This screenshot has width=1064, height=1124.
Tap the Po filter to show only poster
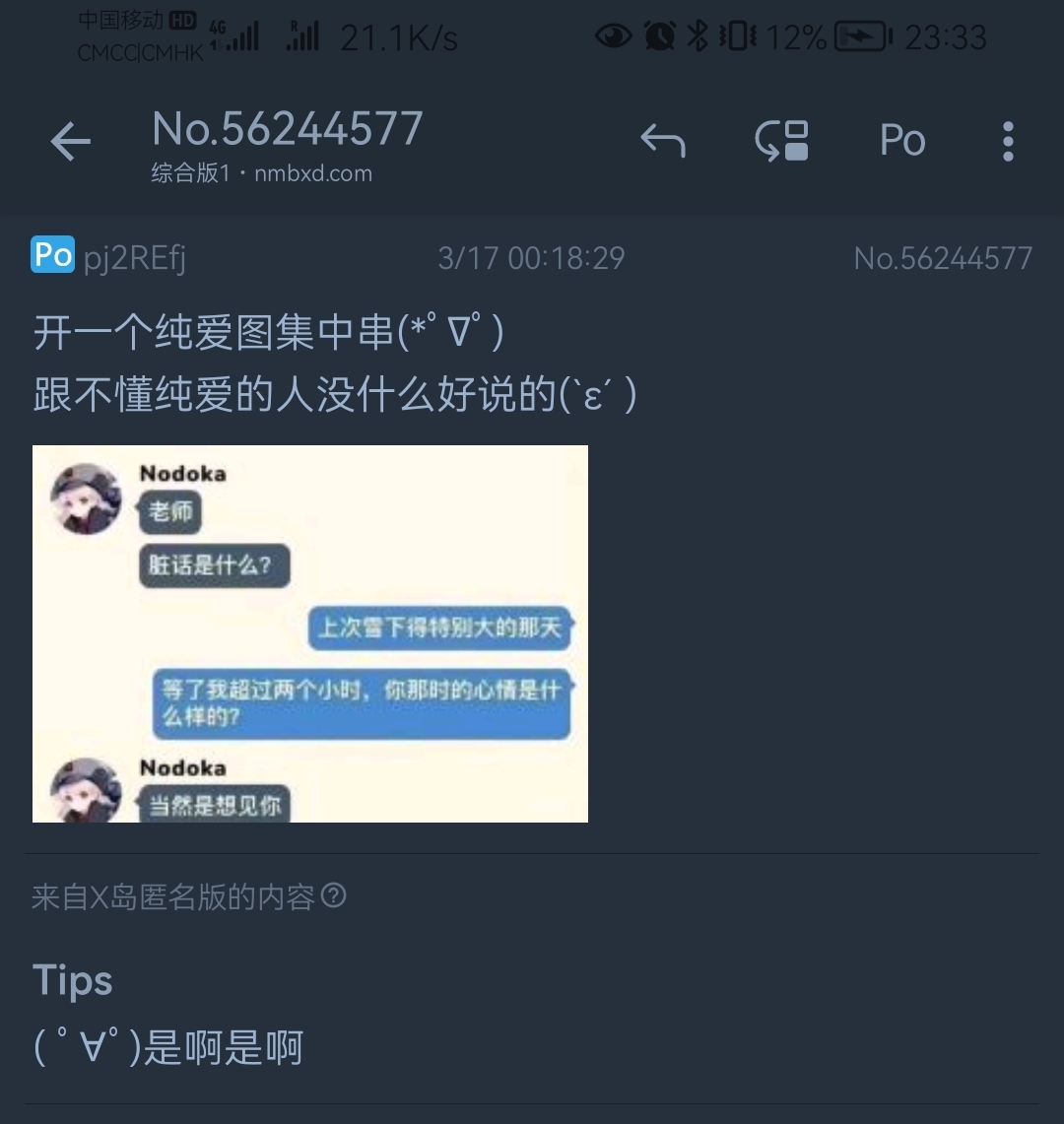(x=902, y=141)
